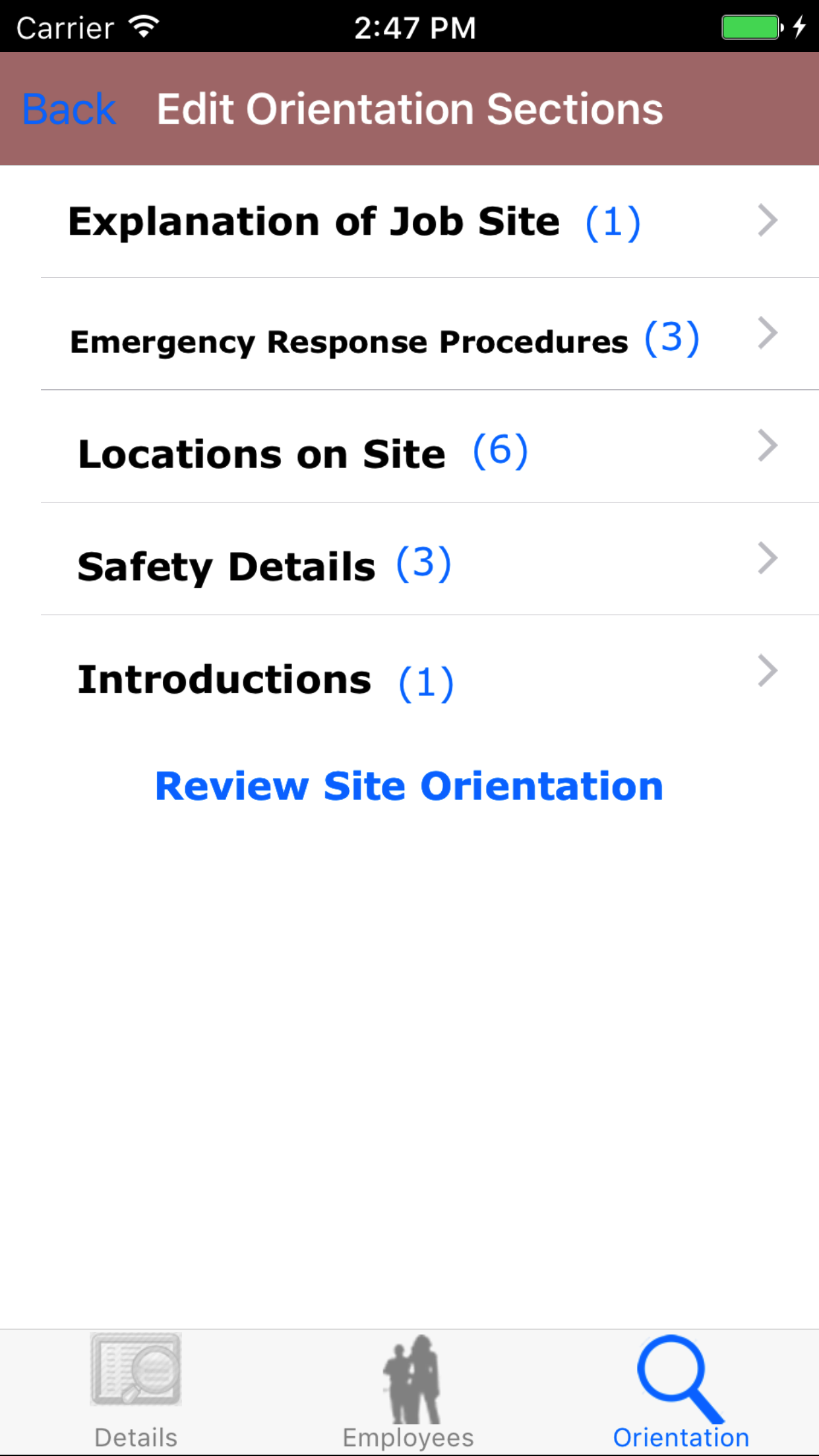
Task: Open Explanation of Job Site section
Action: coord(409,222)
